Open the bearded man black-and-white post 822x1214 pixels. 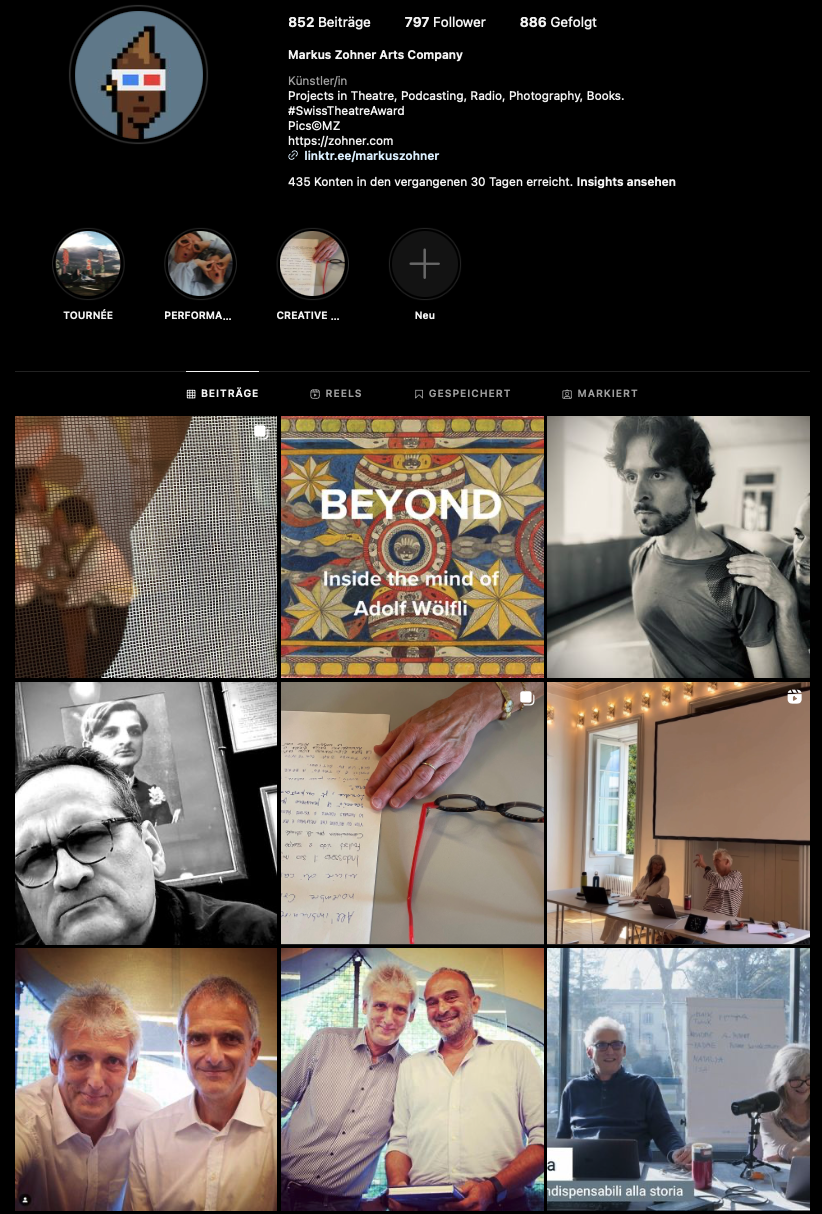pyautogui.click(x=678, y=547)
